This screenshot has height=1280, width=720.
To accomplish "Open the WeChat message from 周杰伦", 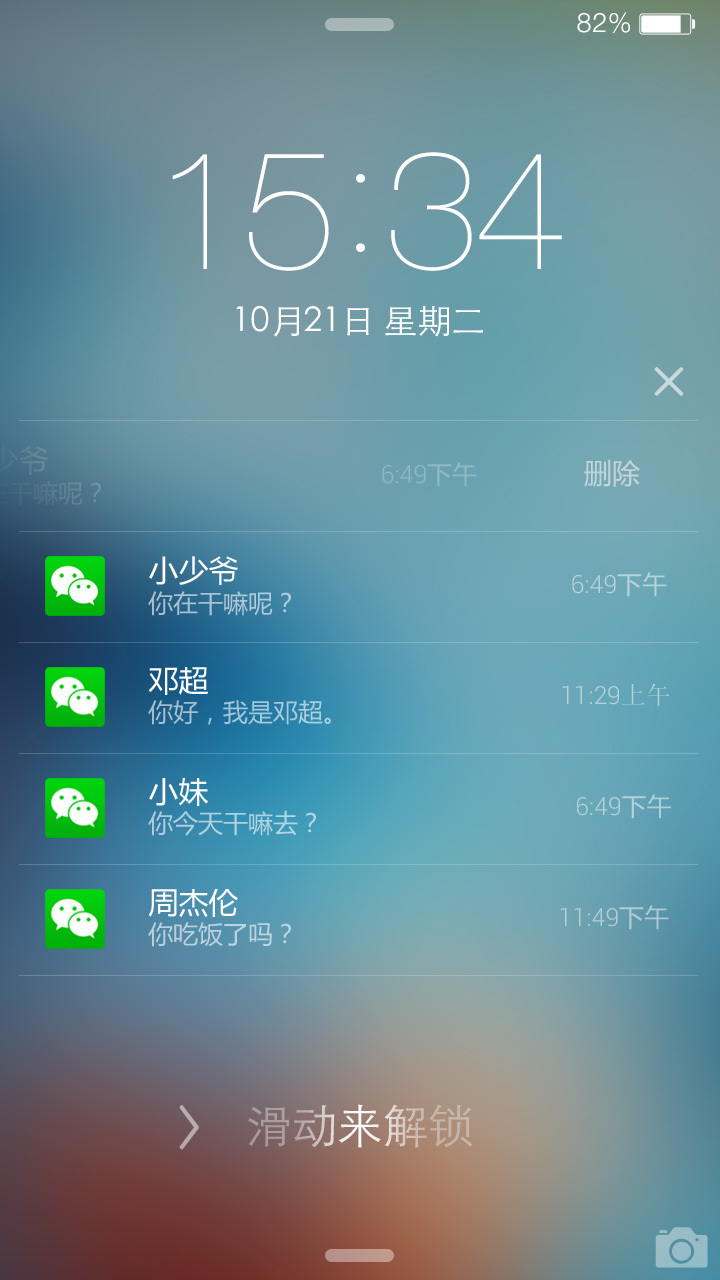I will pos(358,919).
